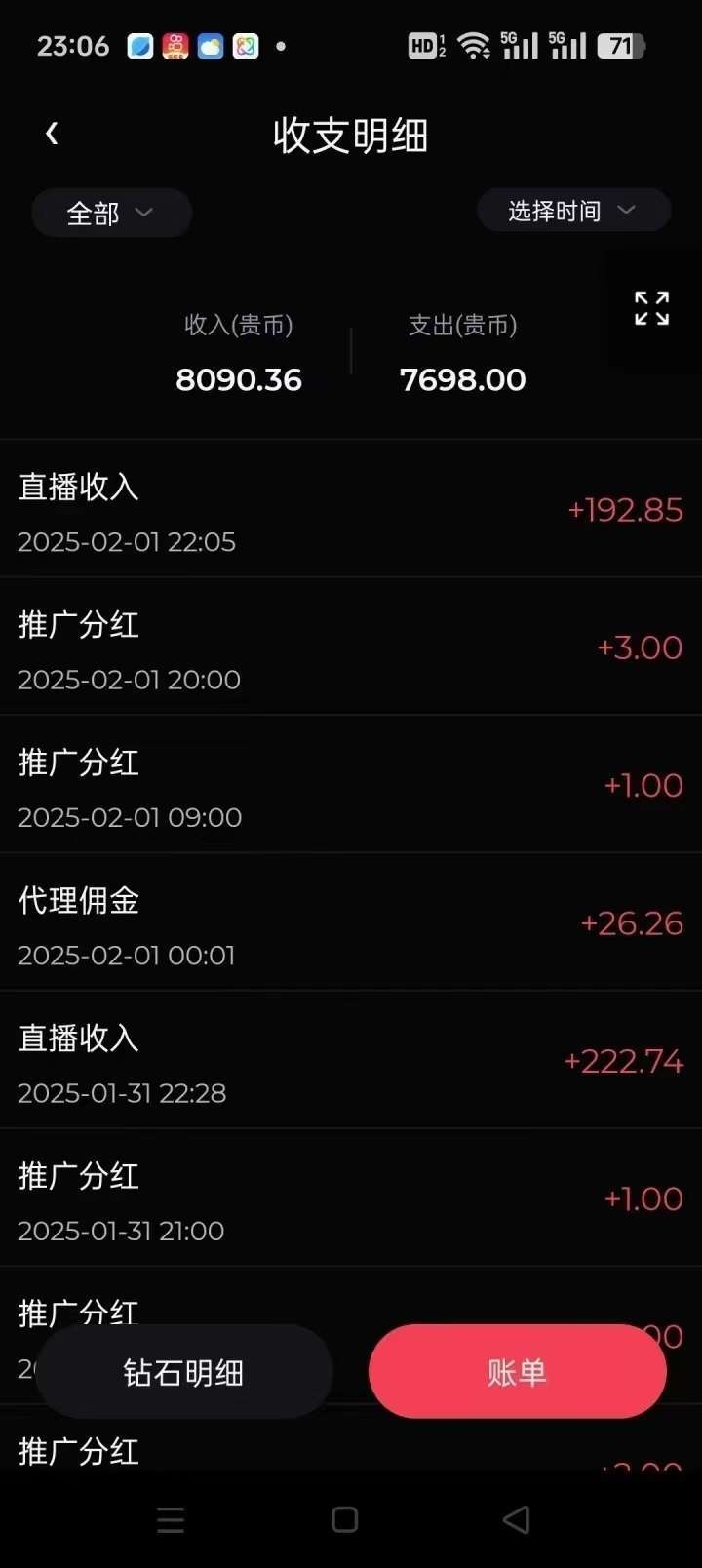Tap the +192.85 直播收入 record
This screenshot has width=702, height=1568.
(351, 507)
